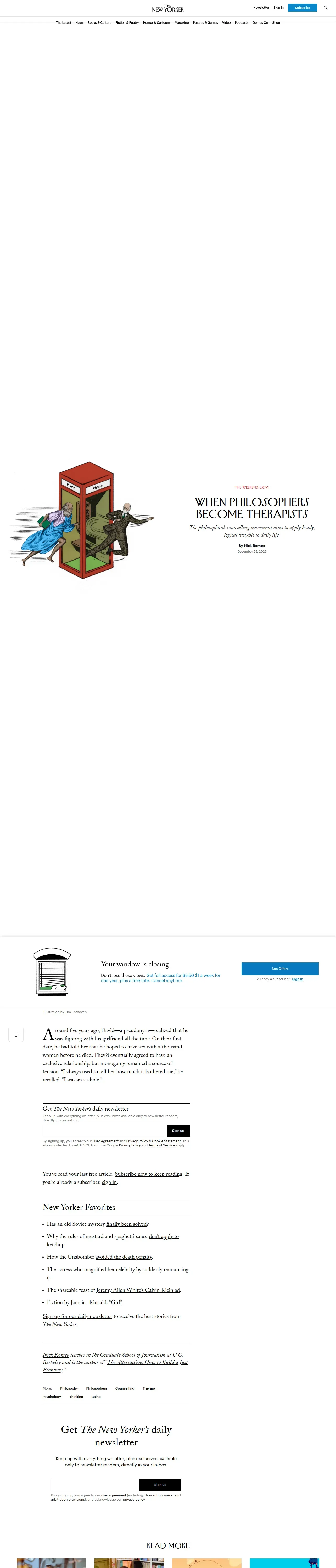
Task: Select the Philosophy tag
Action: [x=69, y=1388]
